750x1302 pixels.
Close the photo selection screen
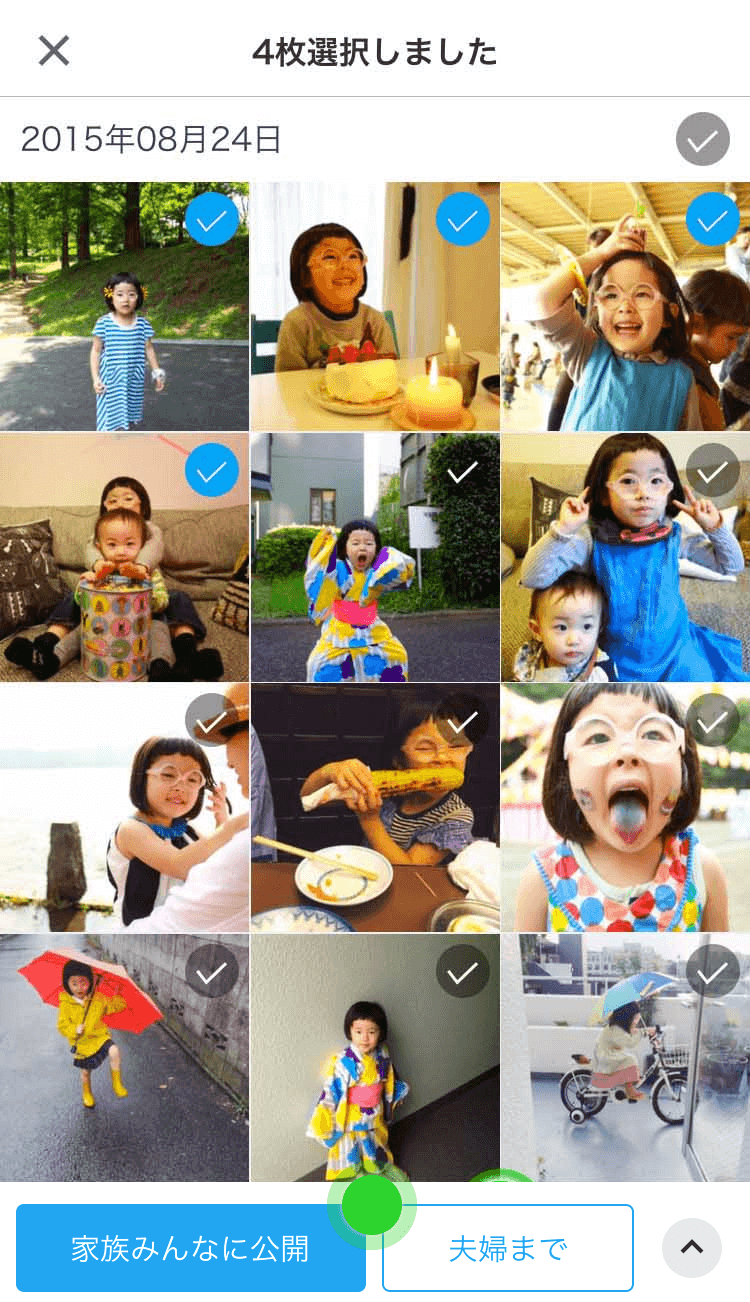click(x=53, y=50)
